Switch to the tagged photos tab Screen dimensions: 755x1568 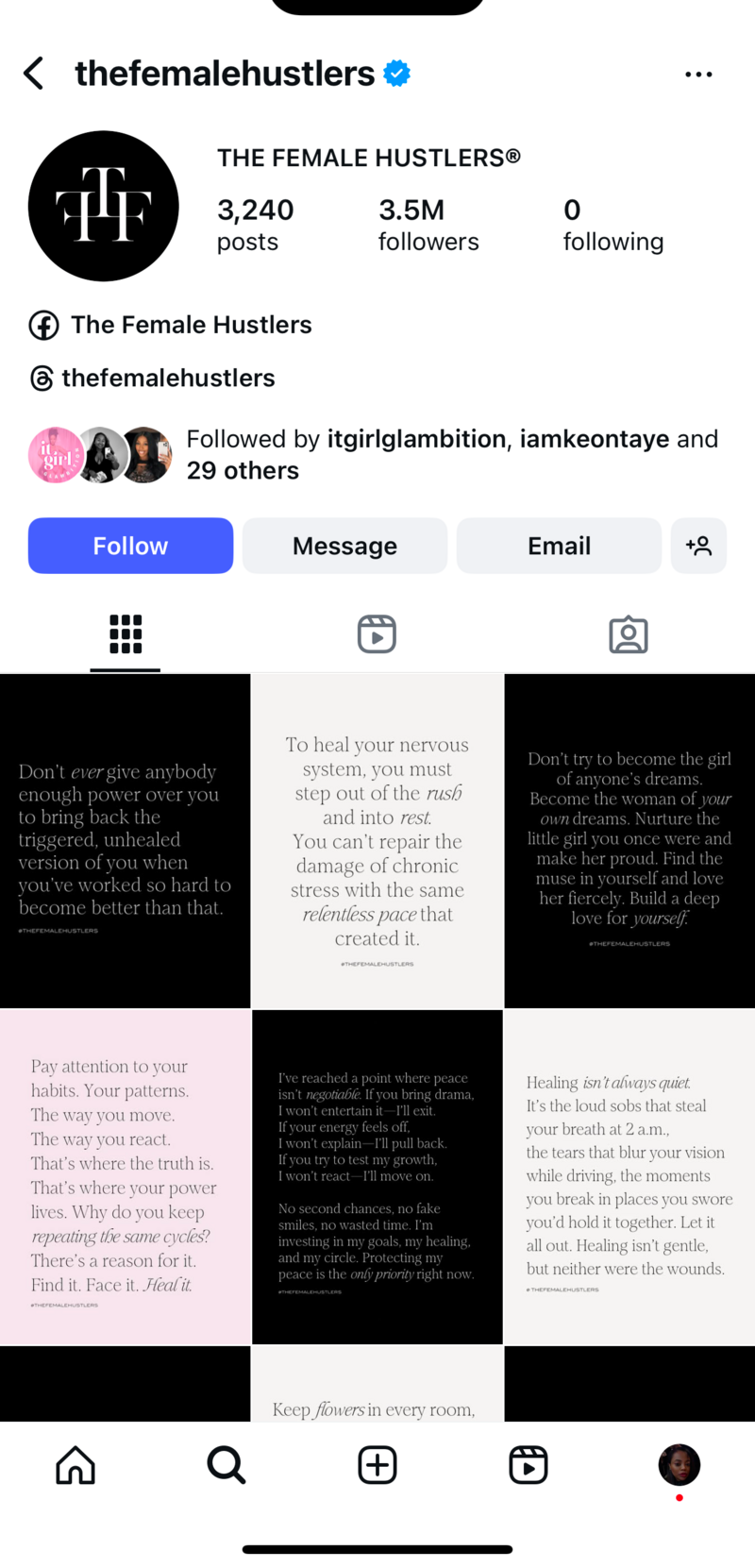(x=629, y=634)
